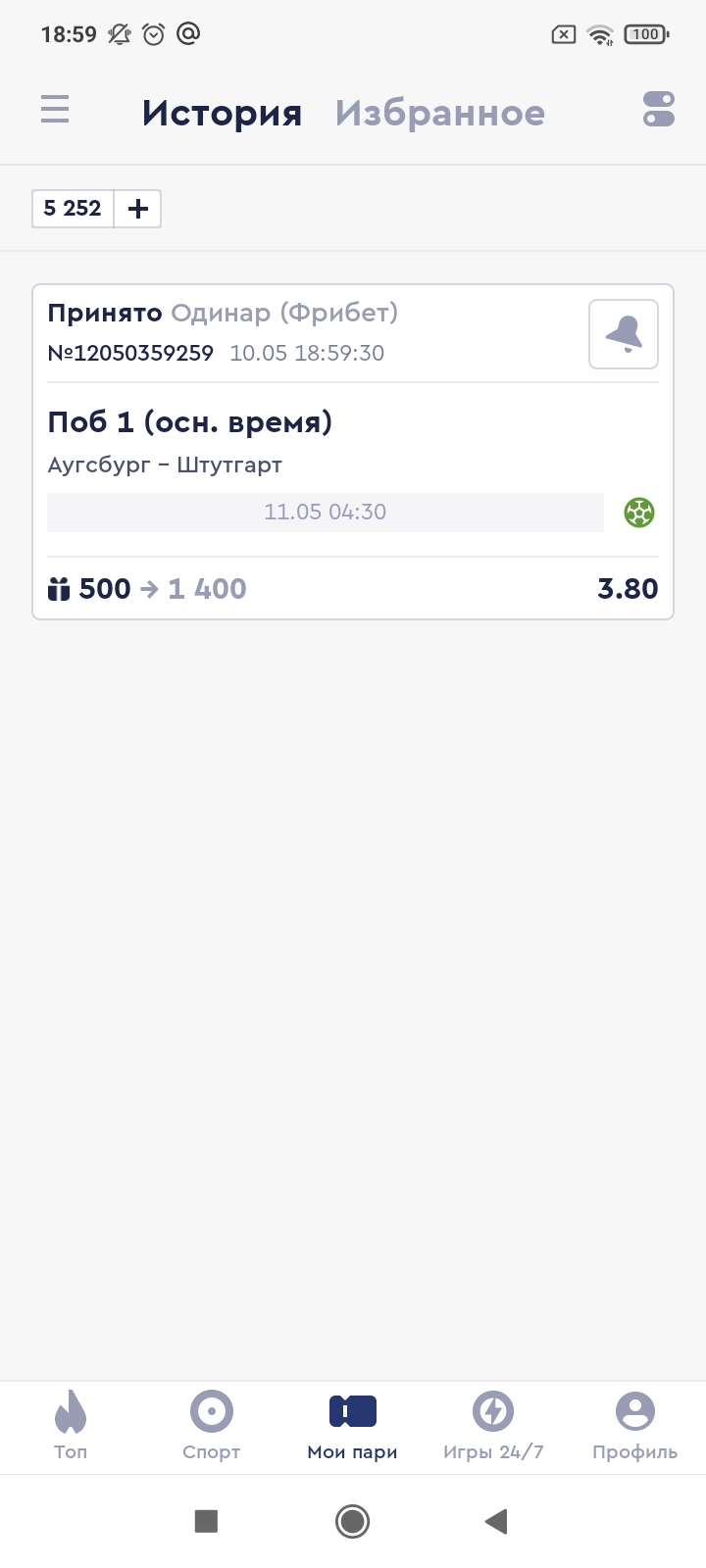706x1568 pixels.
Task: Select the История tab
Action: point(222,113)
